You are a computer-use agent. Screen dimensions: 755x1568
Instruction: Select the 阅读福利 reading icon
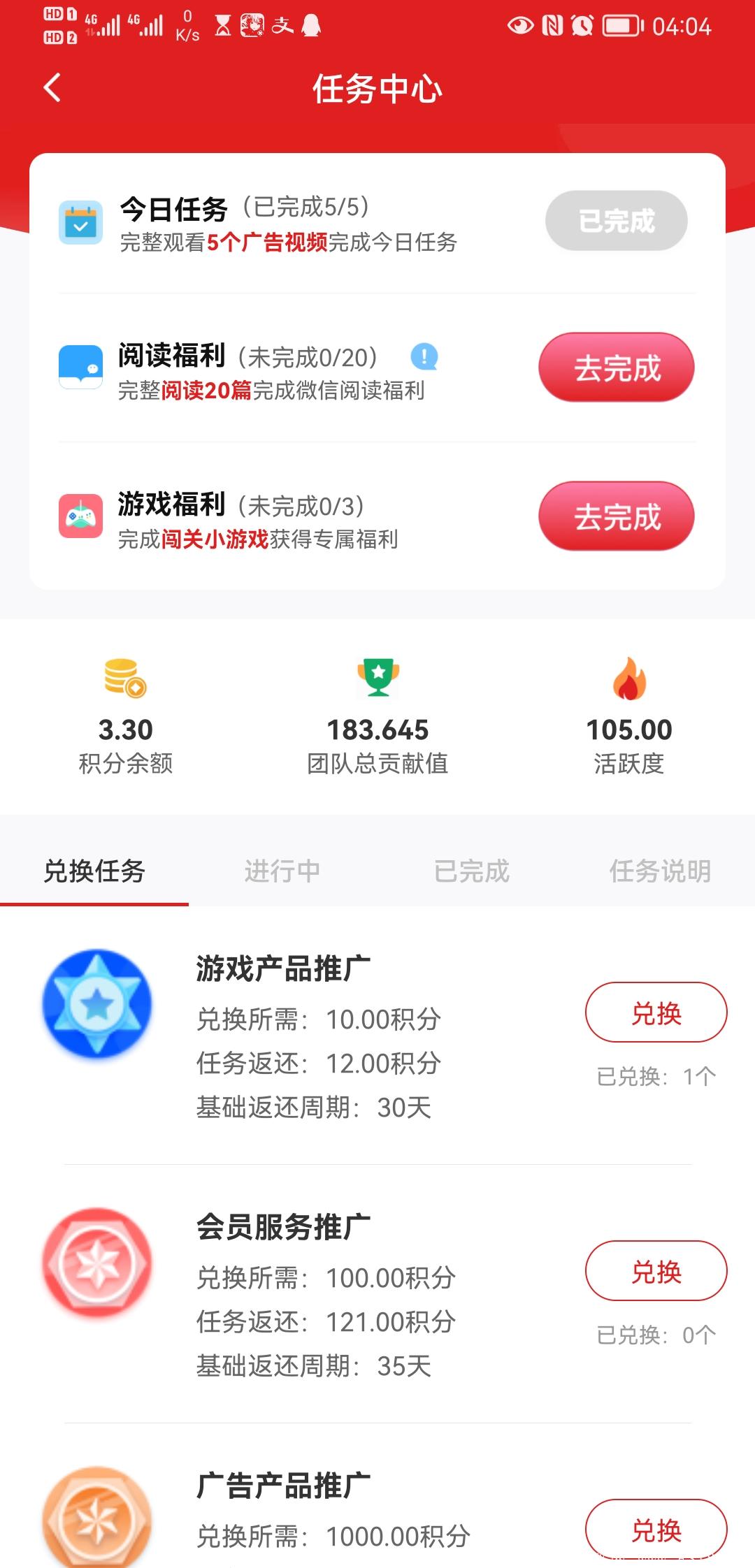(80, 367)
